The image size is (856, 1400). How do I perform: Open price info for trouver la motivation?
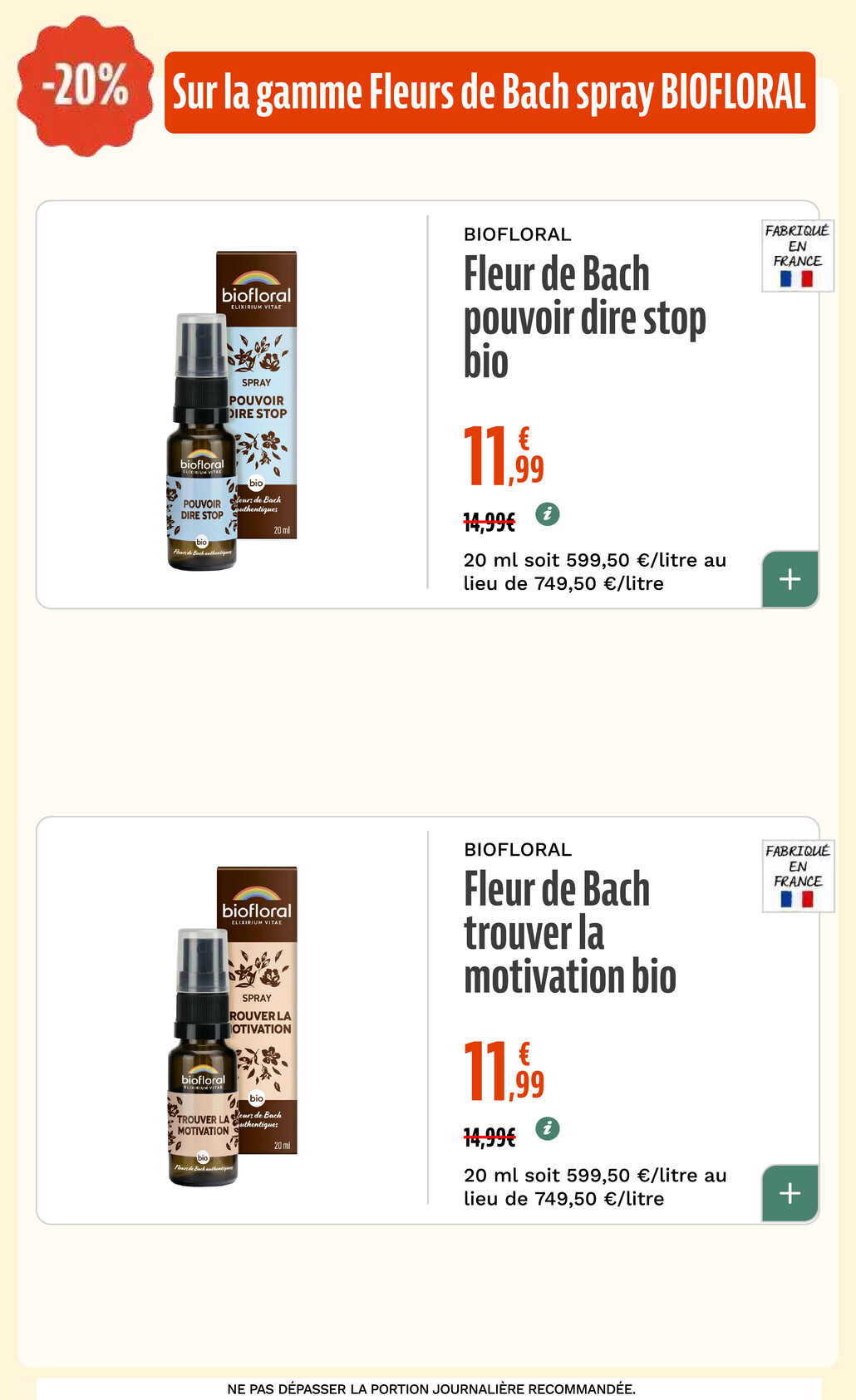pyautogui.click(x=547, y=1129)
